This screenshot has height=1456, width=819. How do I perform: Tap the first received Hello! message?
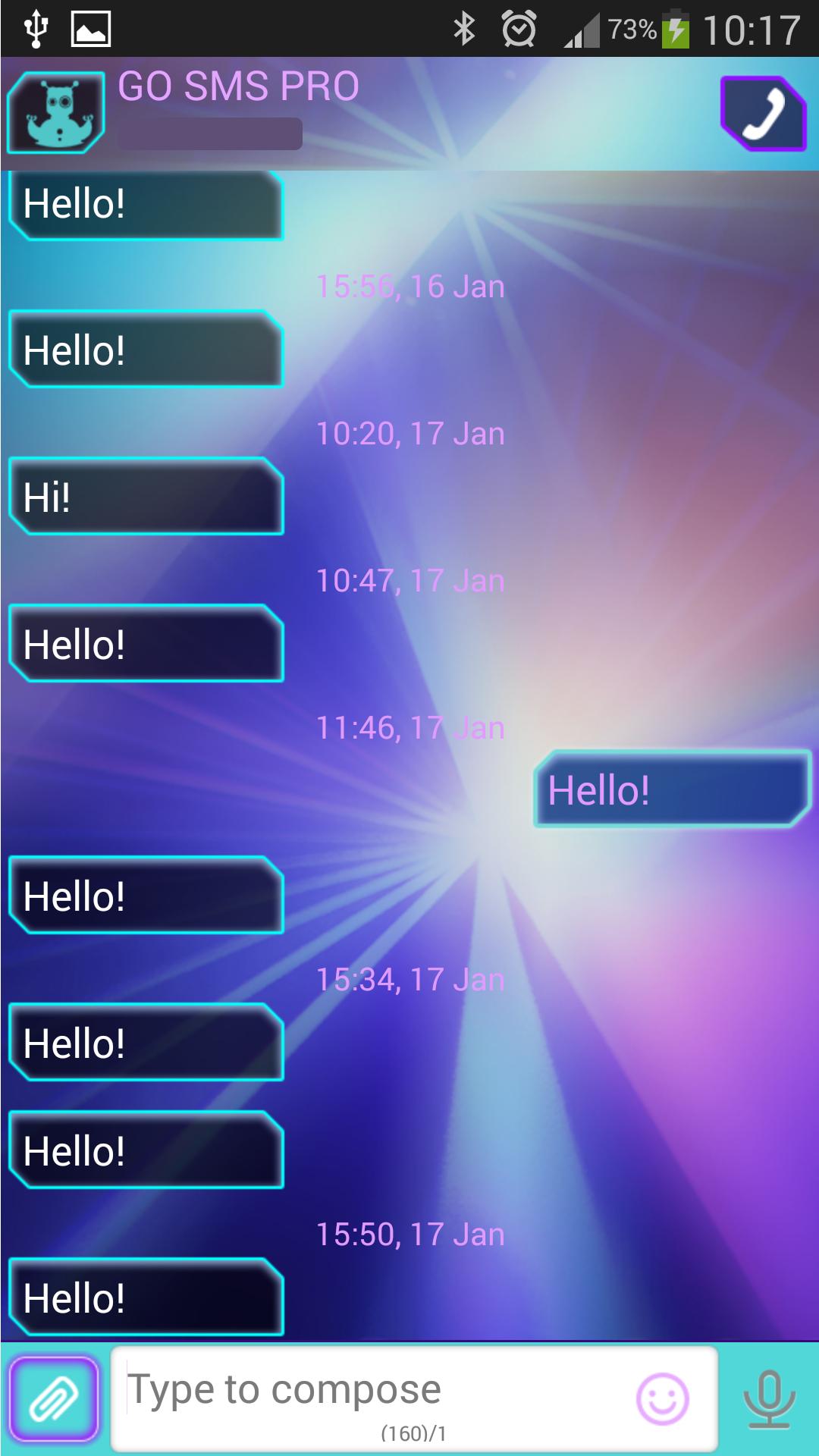[x=144, y=202]
